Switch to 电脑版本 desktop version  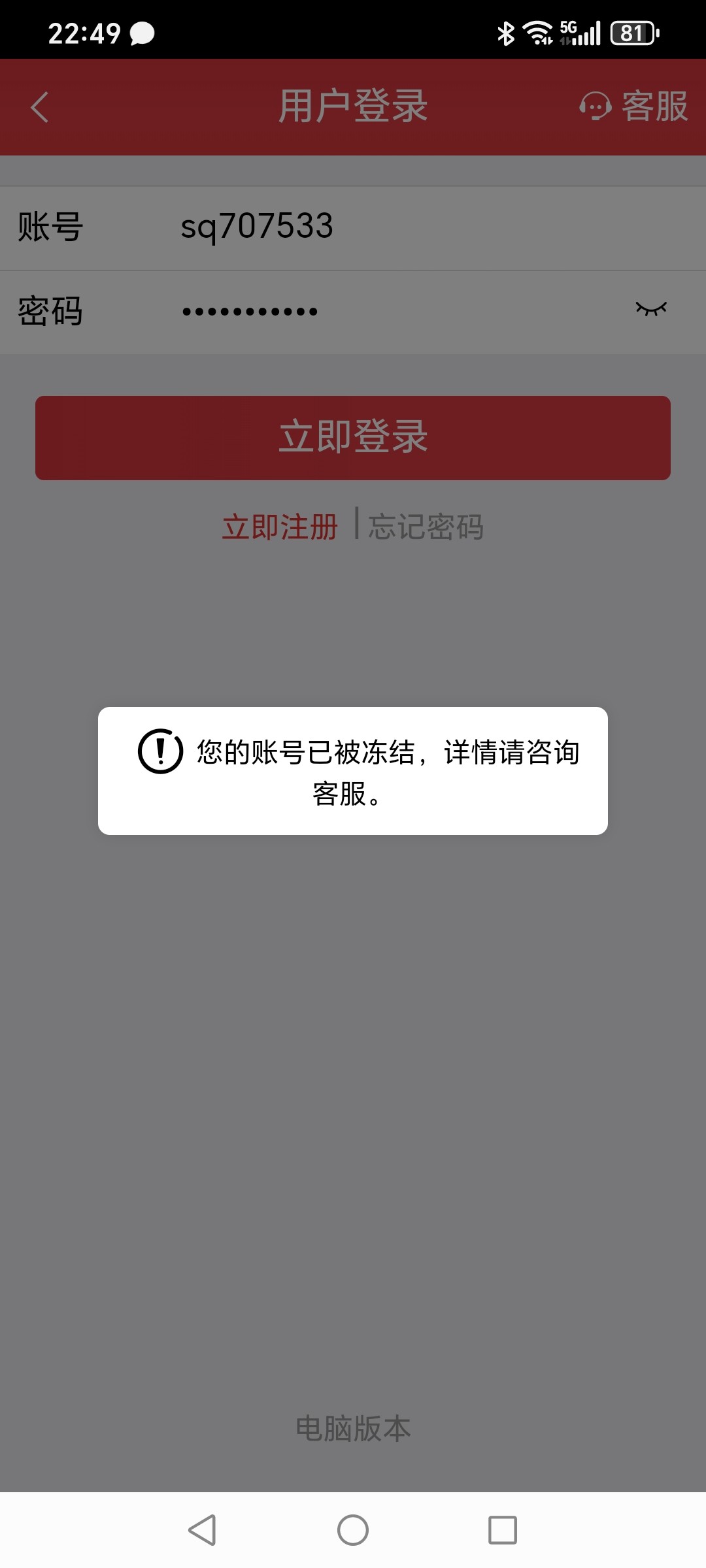353,1428
